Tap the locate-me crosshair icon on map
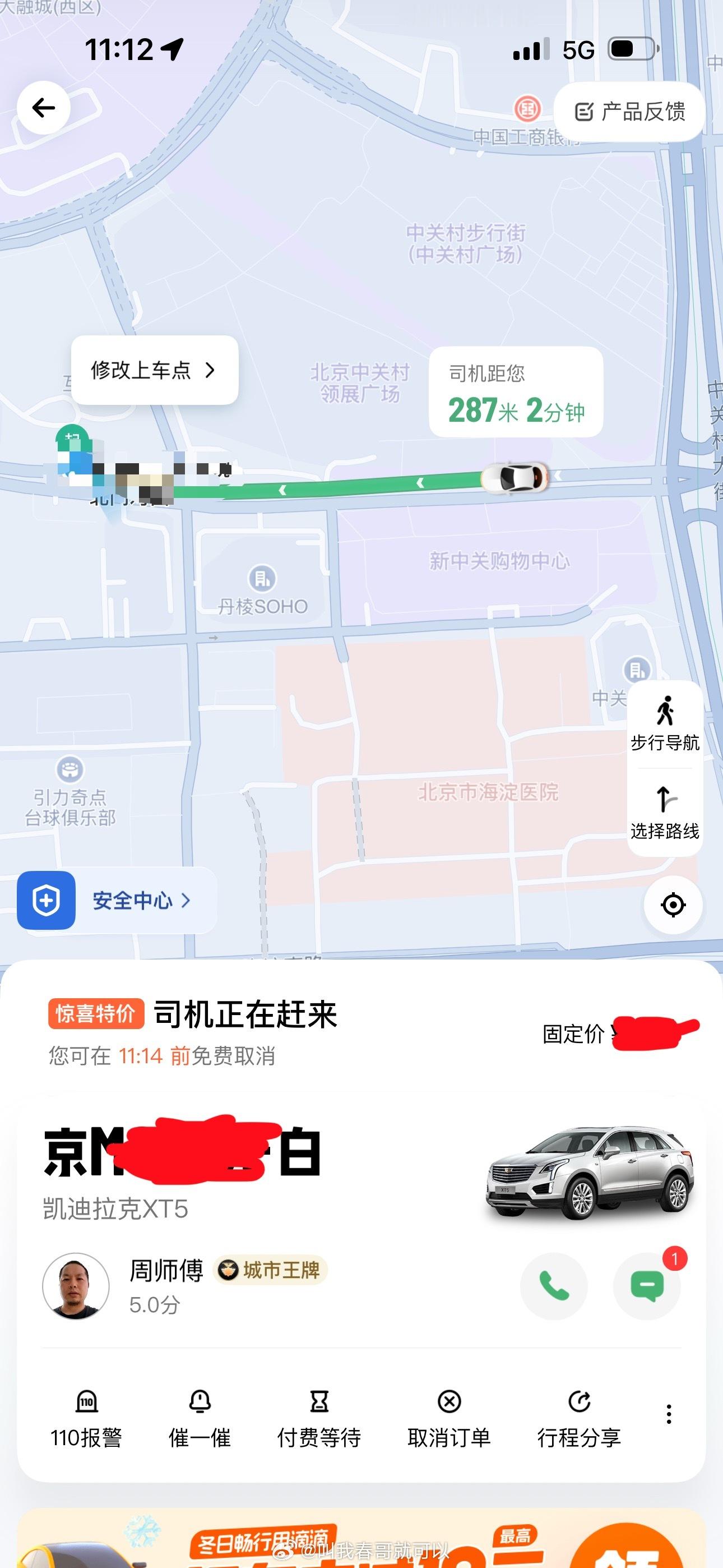723x1568 pixels. tap(673, 905)
